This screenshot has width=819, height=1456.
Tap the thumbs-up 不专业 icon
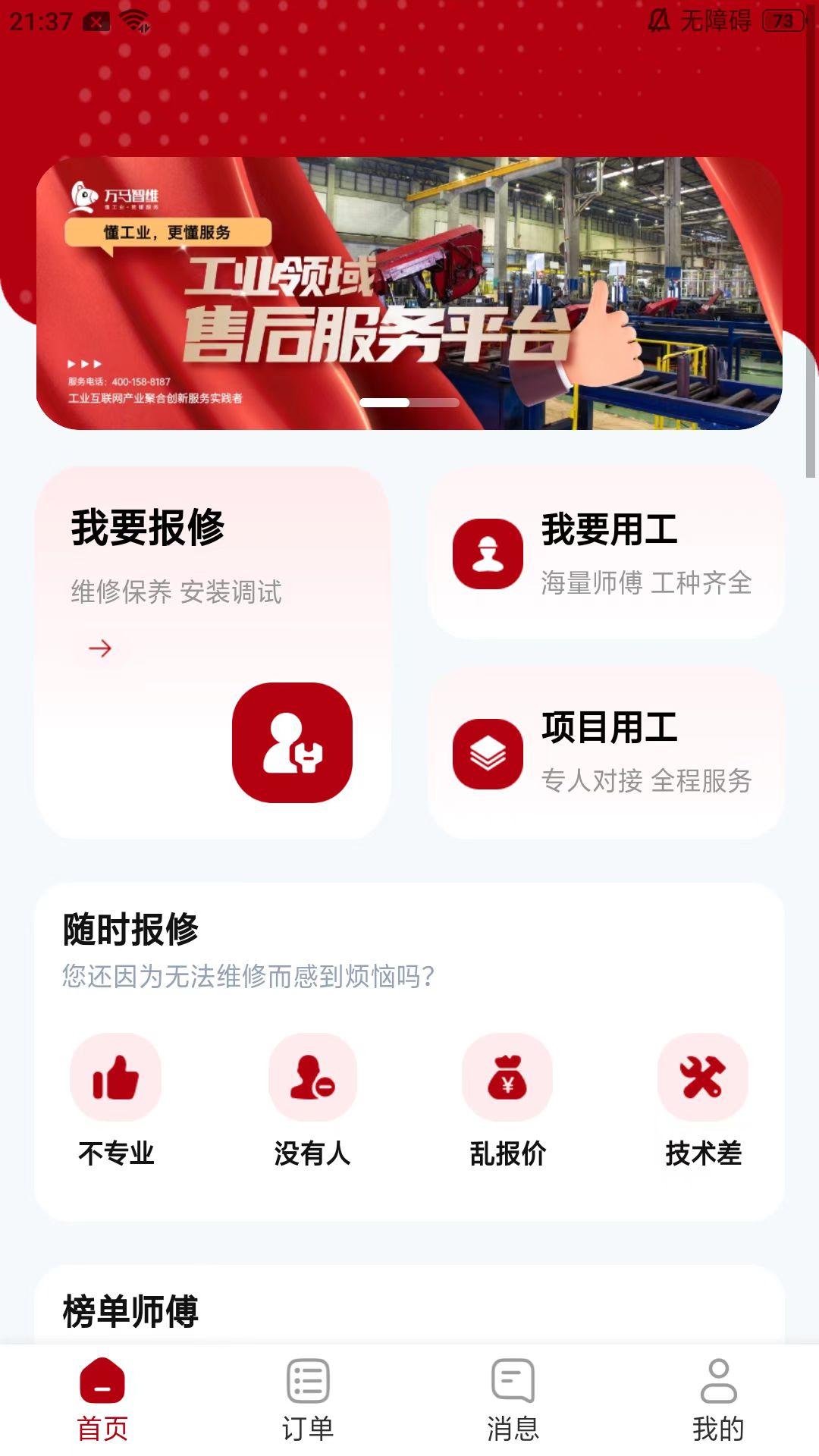(116, 1078)
